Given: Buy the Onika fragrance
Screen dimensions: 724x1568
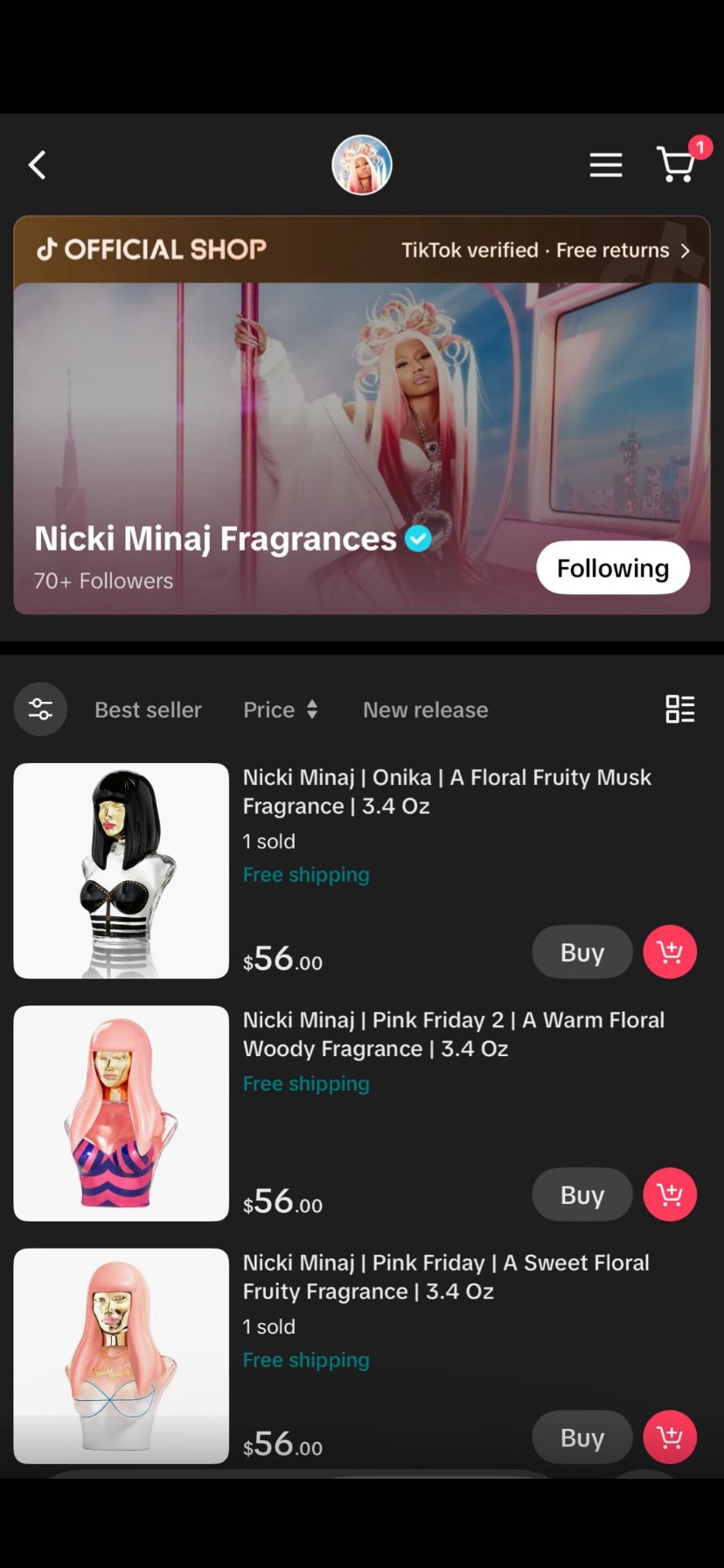Looking at the screenshot, I should click(x=581, y=952).
